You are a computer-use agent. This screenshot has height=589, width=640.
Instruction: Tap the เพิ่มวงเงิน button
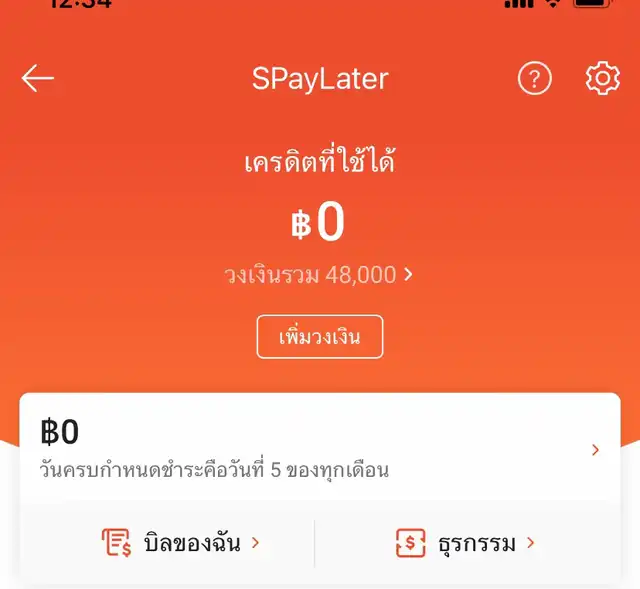320,337
